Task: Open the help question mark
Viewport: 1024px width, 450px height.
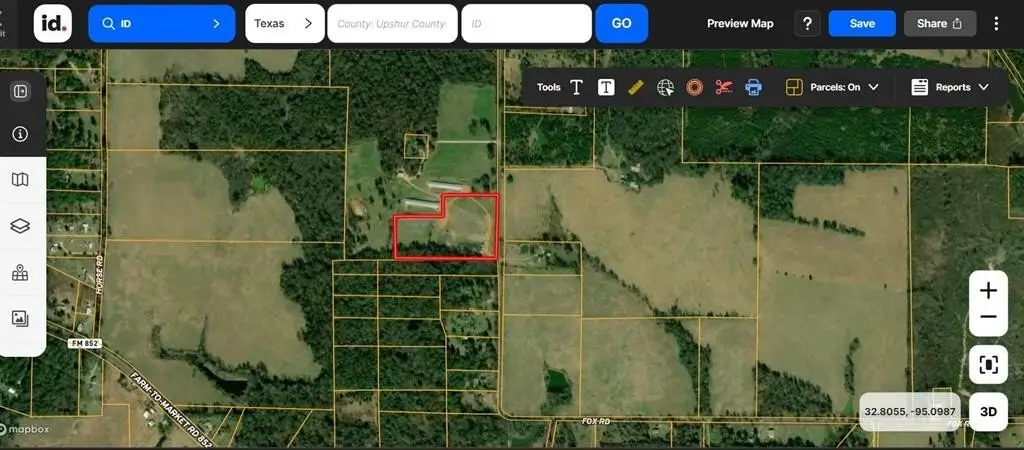Action: pyautogui.click(x=808, y=23)
